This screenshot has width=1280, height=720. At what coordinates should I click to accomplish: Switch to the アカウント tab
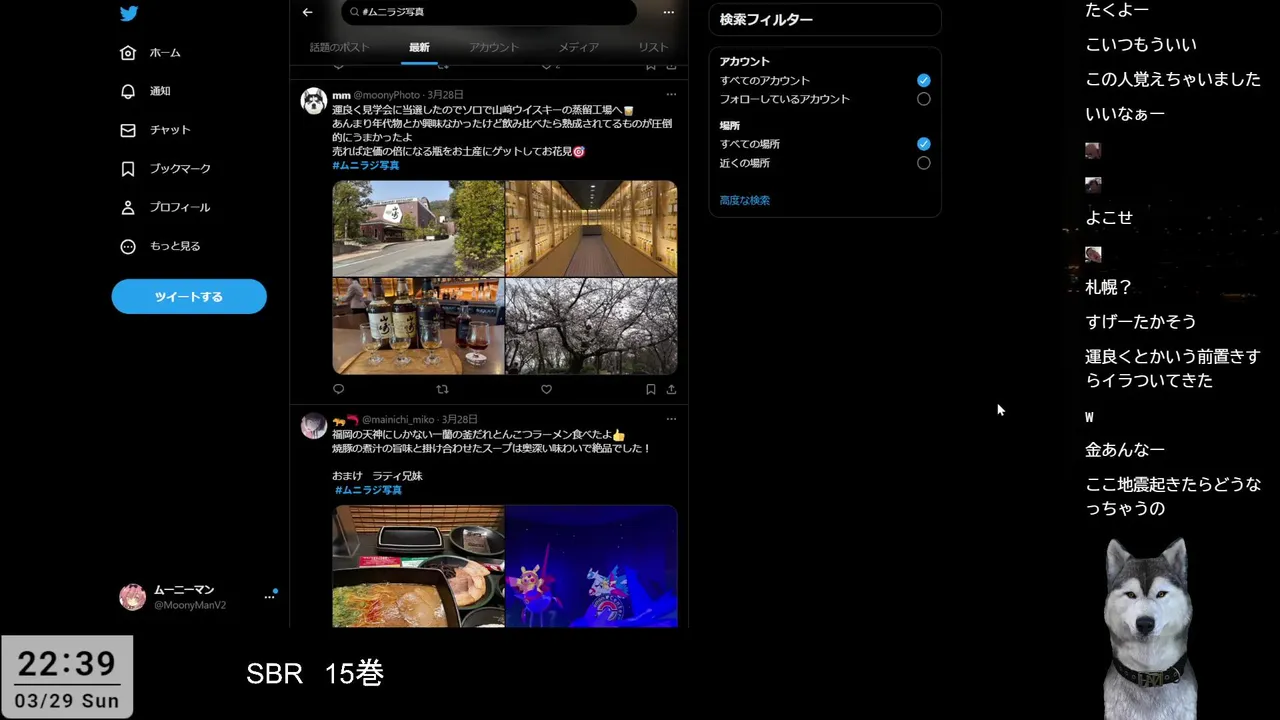[494, 47]
